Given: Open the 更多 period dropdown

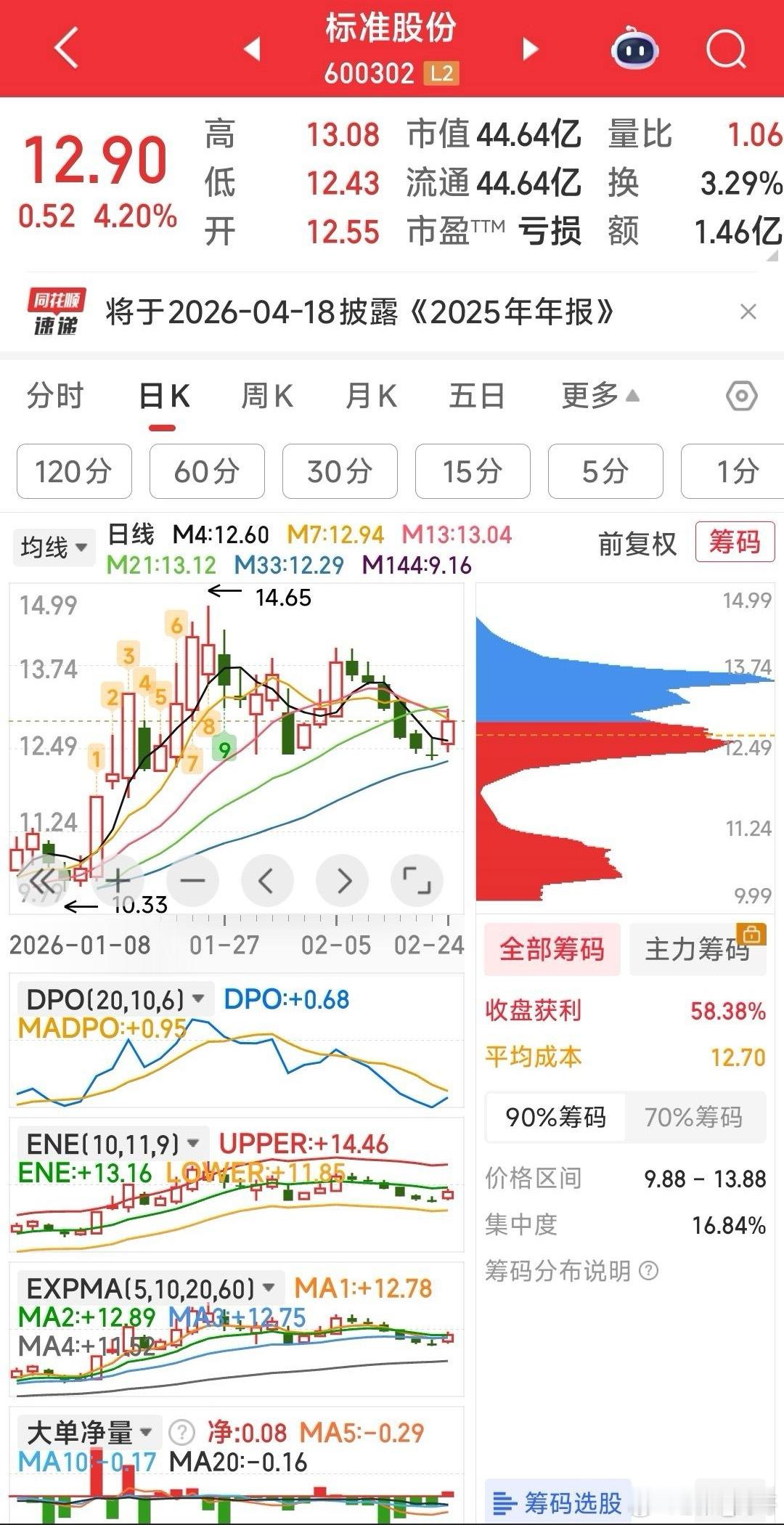Looking at the screenshot, I should click(600, 396).
